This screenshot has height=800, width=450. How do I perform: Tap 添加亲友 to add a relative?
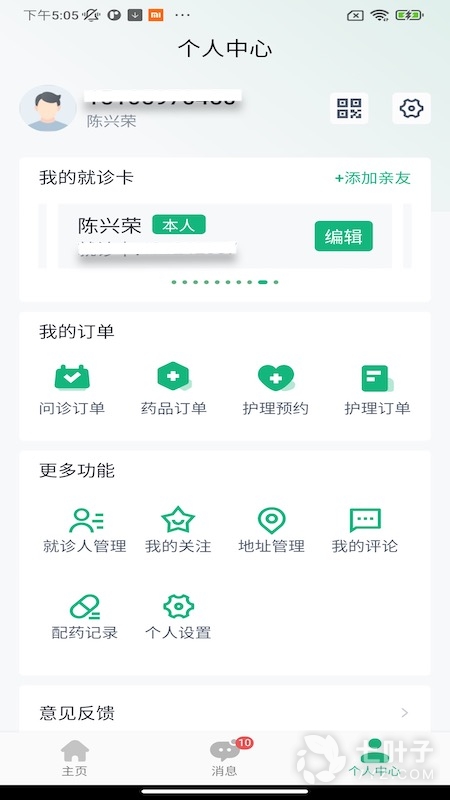coord(372,178)
